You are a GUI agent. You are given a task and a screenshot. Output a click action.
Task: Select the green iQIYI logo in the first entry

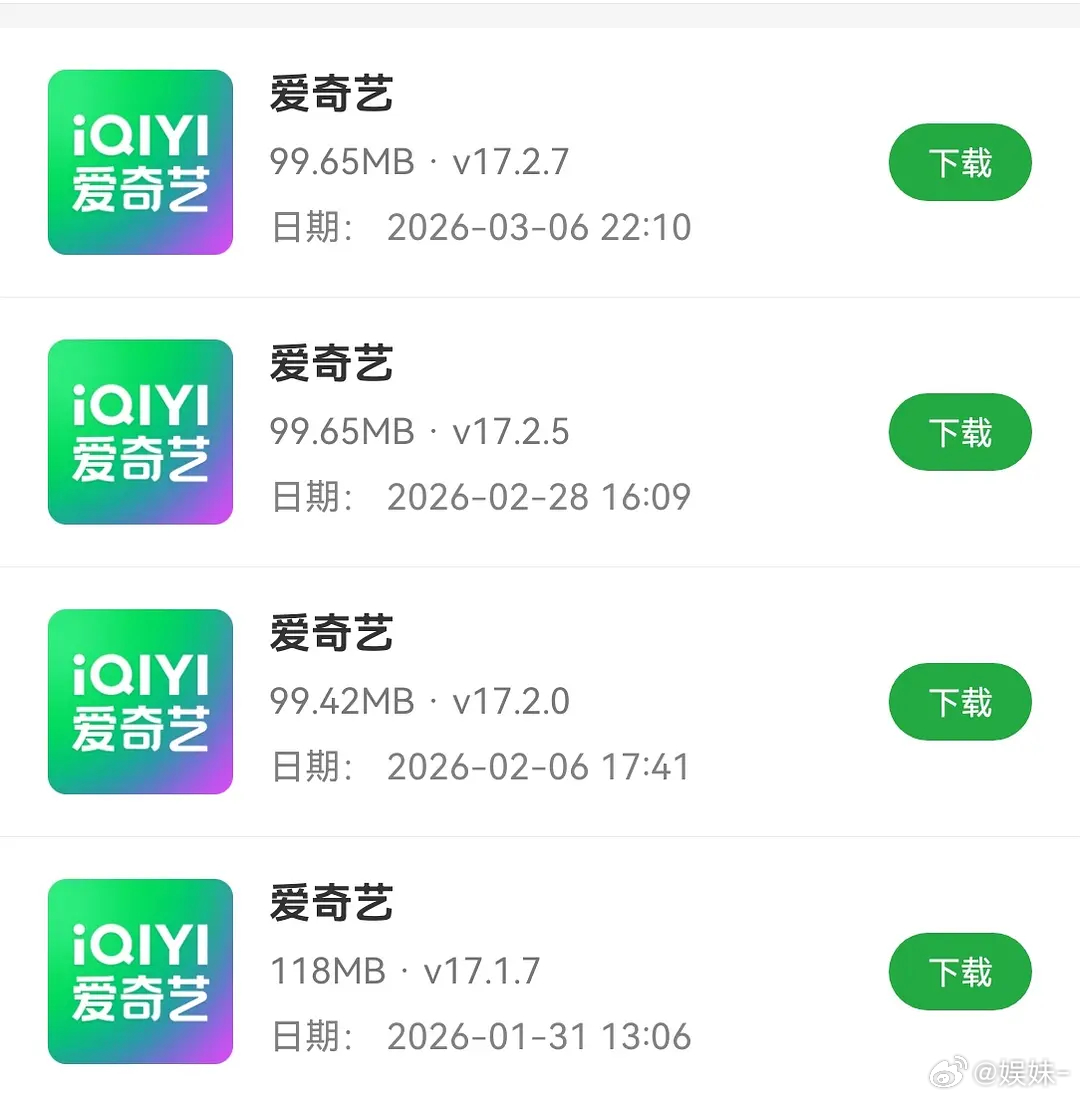pyautogui.click(x=140, y=162)
